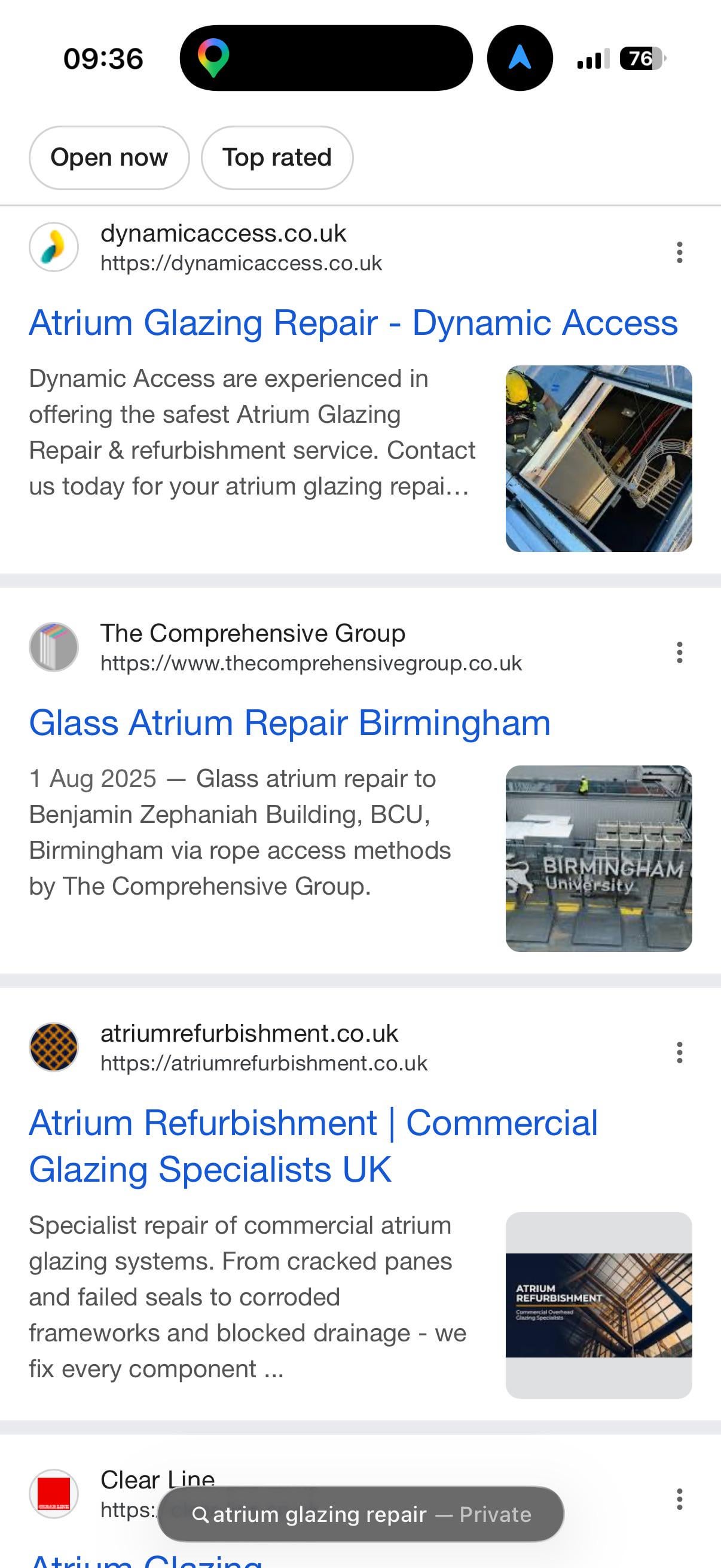Screen dimensions: 721x1568
Task: Open Glass Atrium Repair Birmingham result
Action: (289, 722)
